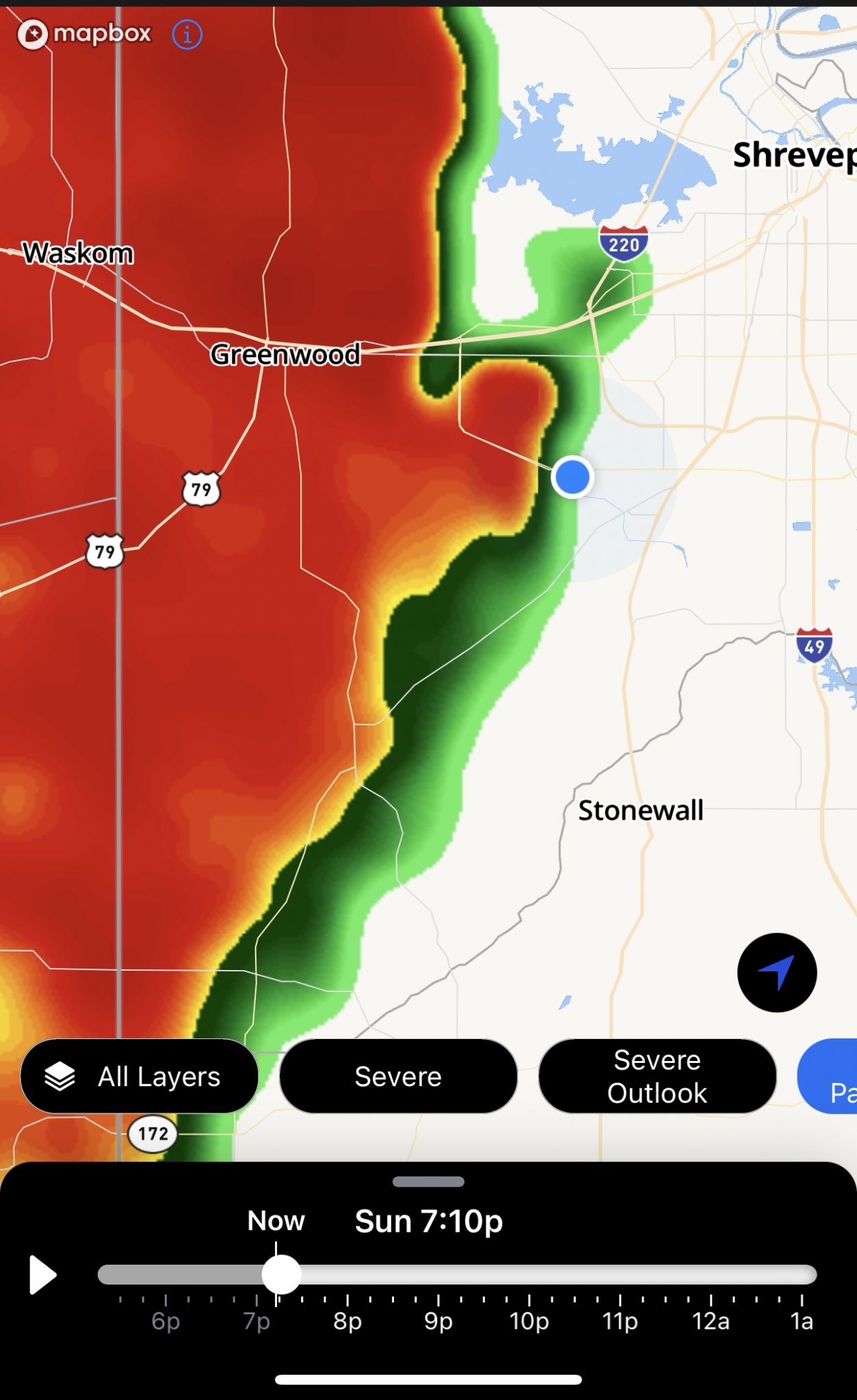Screen dimensions: 857x1400
Task: Play the radar animation
Action: pyautogui.click(x=42, y=1275)
